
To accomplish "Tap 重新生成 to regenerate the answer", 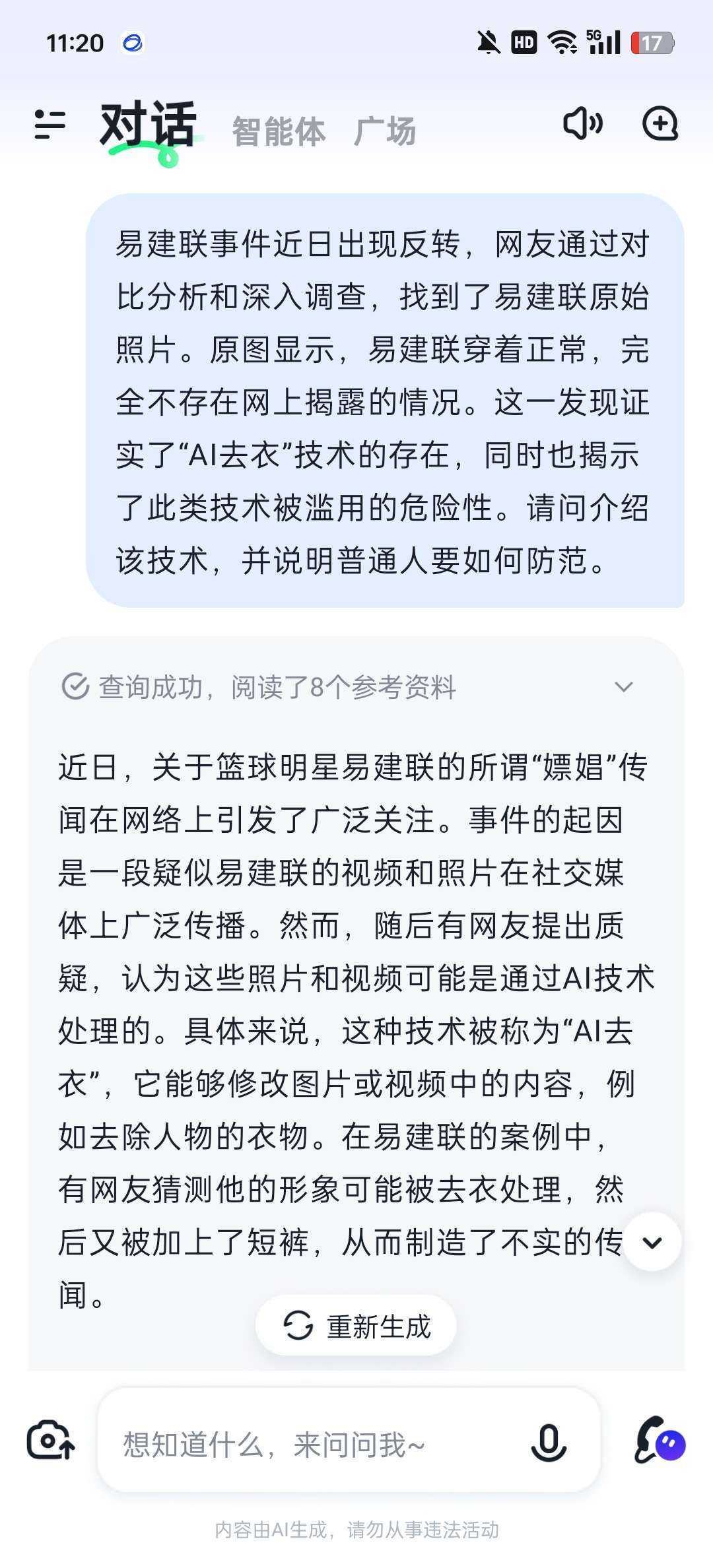I will click(356, 1326).
